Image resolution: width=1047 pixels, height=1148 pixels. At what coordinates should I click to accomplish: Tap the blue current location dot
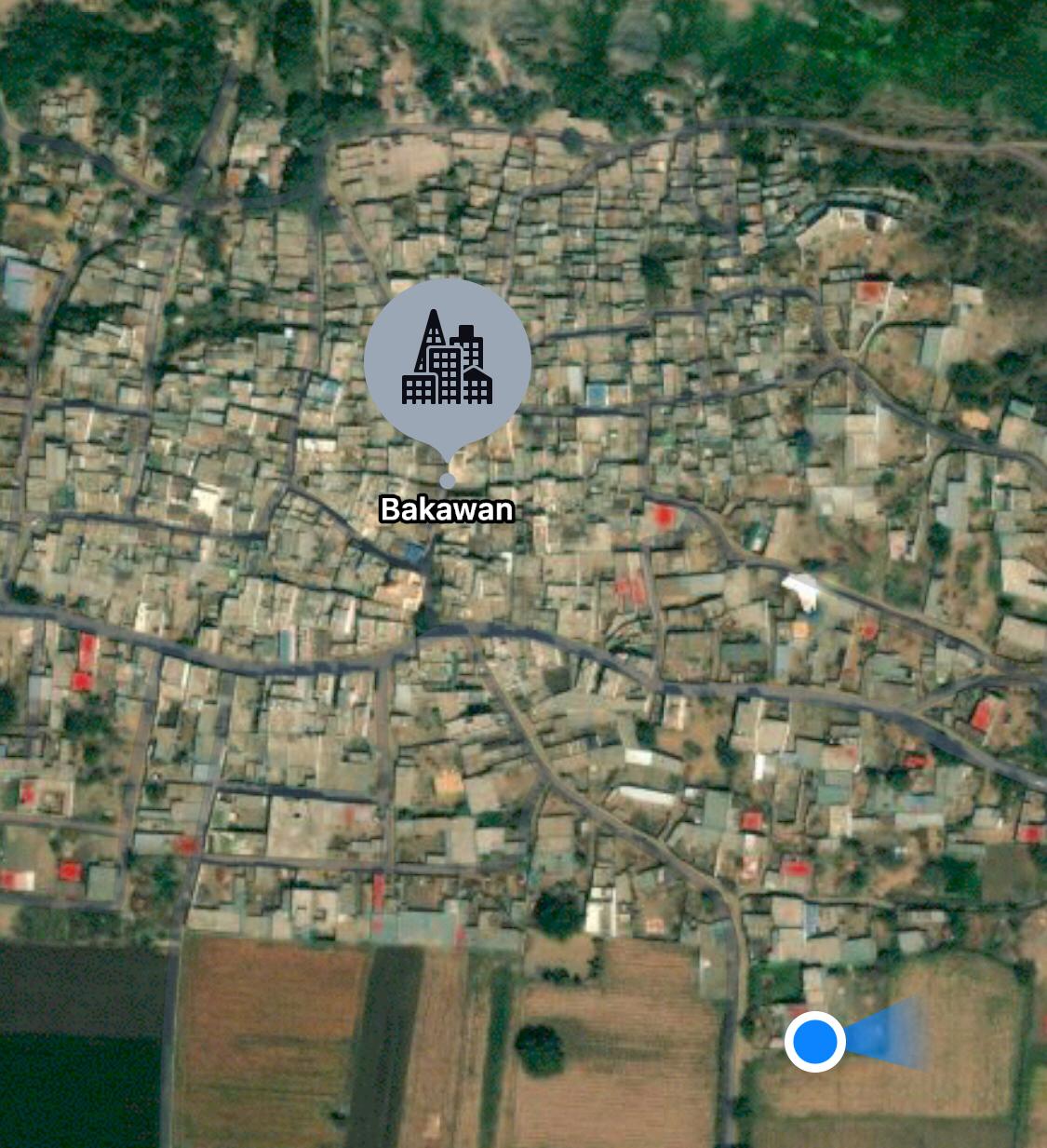(815, 1041)
